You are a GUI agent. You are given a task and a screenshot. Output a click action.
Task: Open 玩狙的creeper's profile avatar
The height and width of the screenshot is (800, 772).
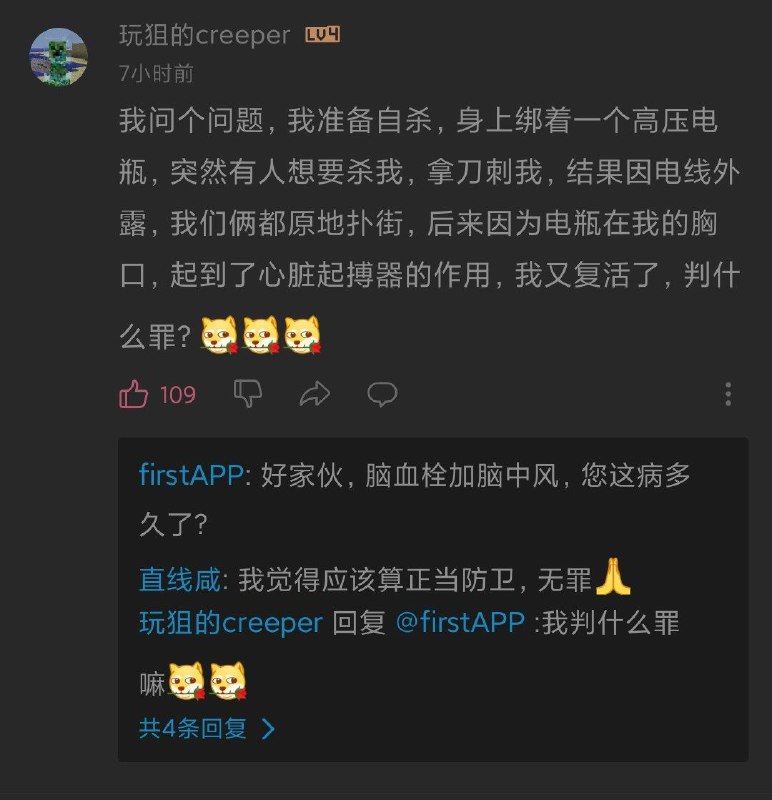coord(59,57)
